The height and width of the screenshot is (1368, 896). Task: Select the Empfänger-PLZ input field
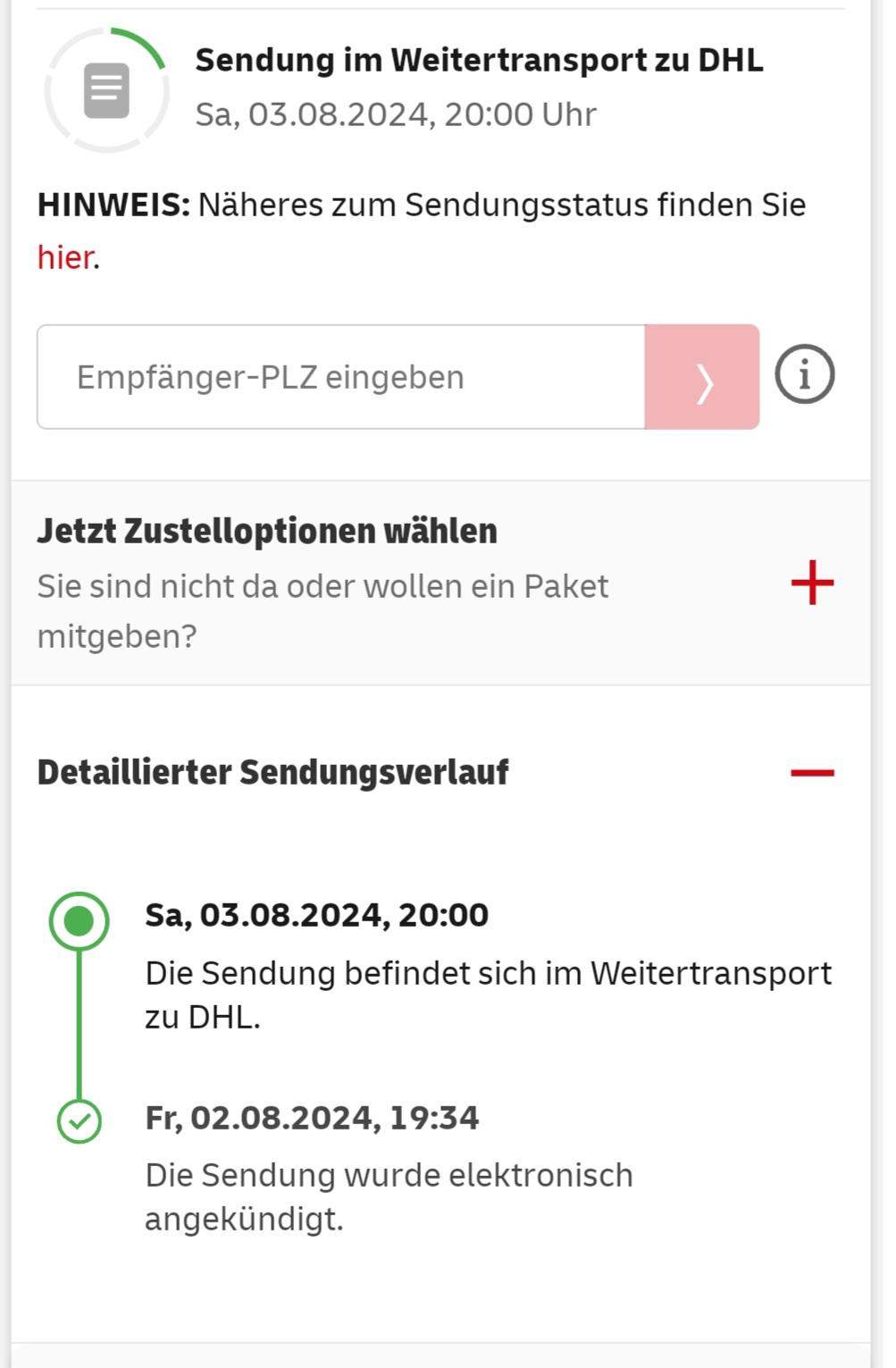click(x=339, y=376)
